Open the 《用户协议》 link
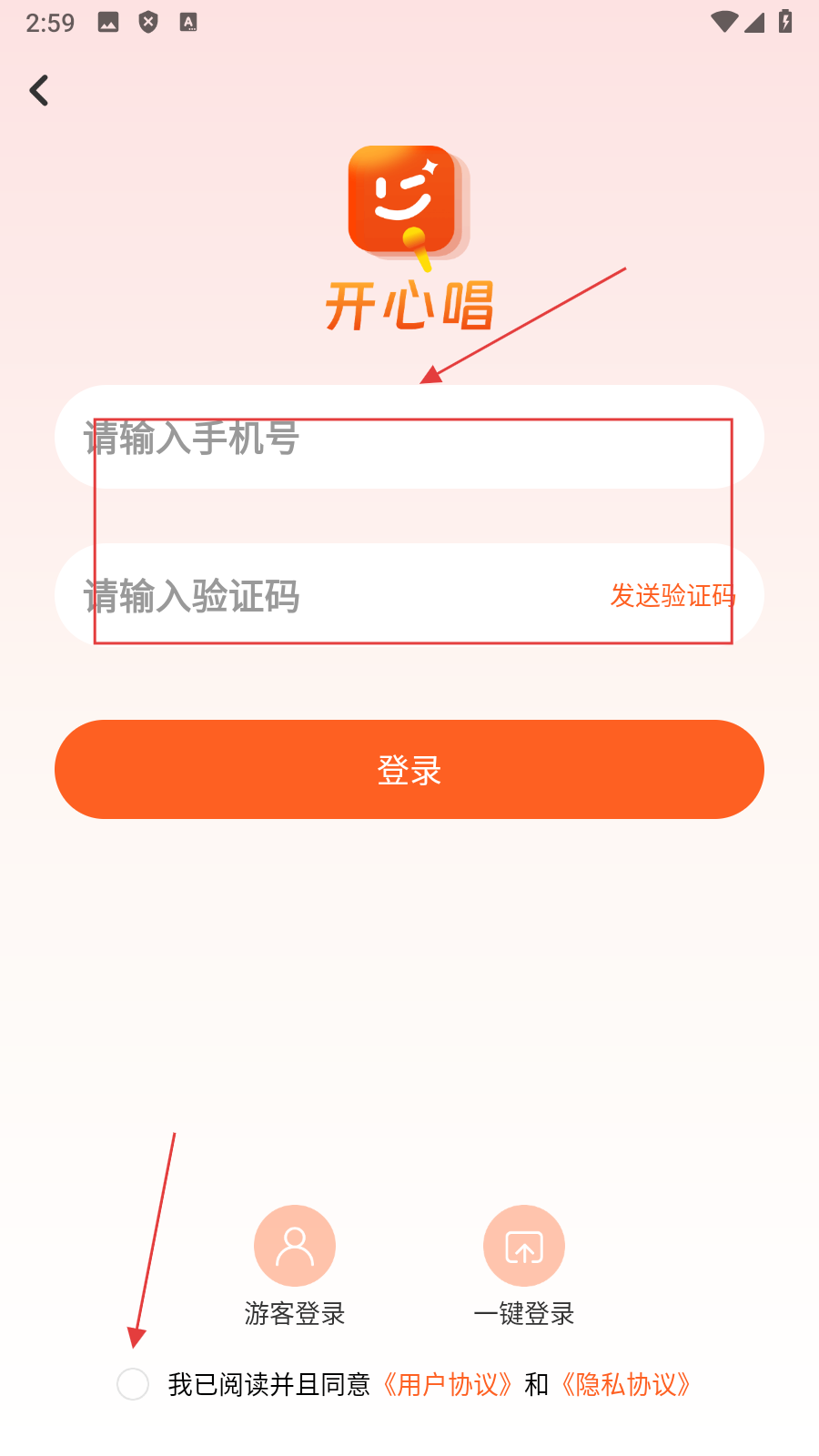The height and width of the screenshot is (1456, 819). (447, 1384)
